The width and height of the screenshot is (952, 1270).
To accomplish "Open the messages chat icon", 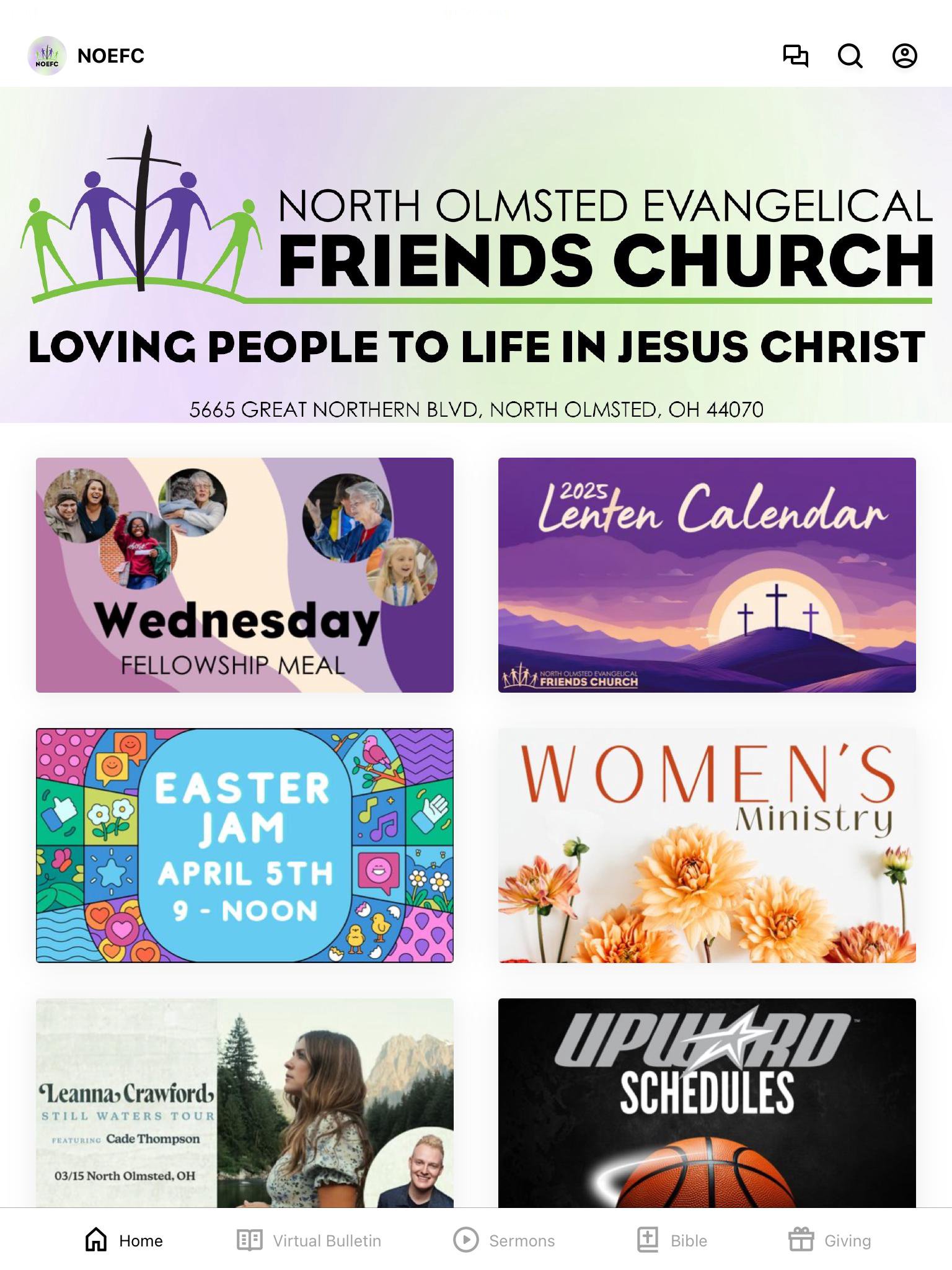I will [x=795, y=56].
